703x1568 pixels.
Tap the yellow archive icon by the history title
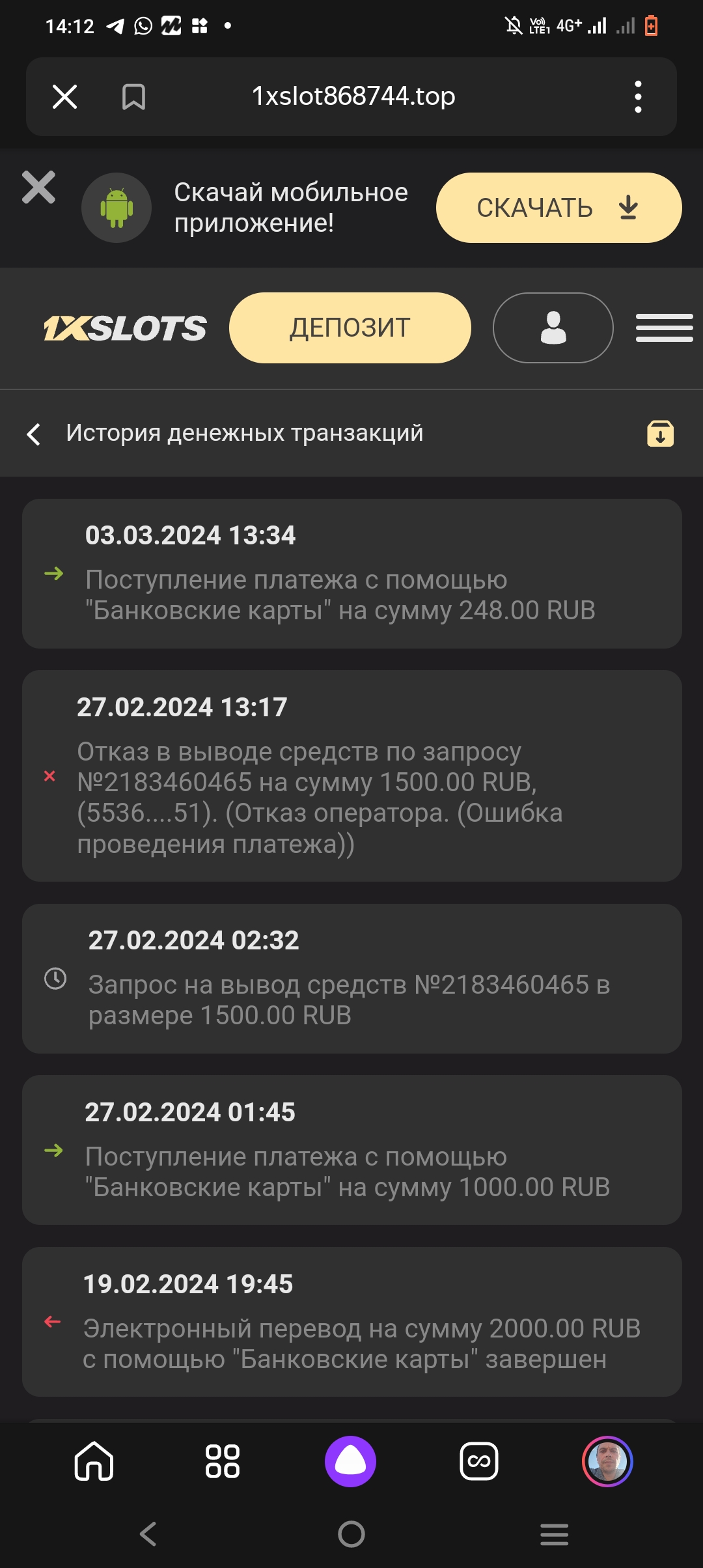tap(660, 434)
